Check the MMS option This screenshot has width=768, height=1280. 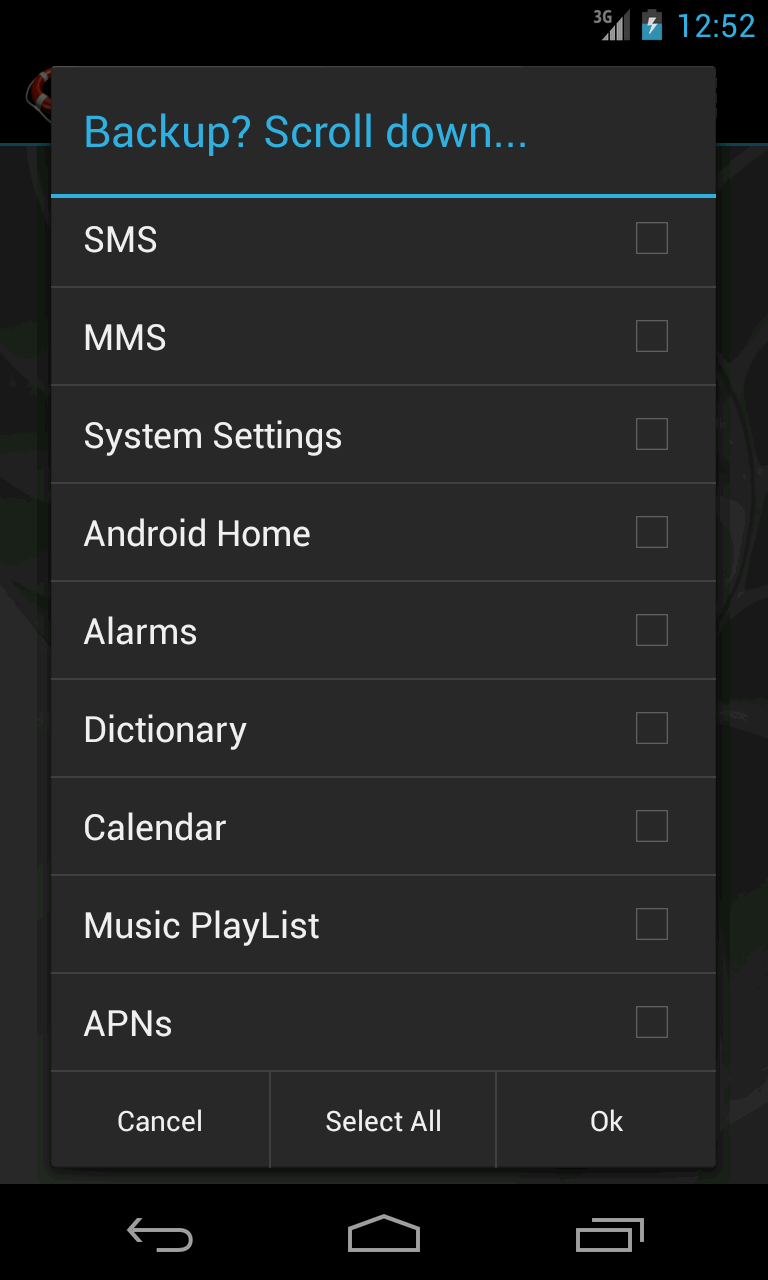pyautogui.click(x=651, y=337)
